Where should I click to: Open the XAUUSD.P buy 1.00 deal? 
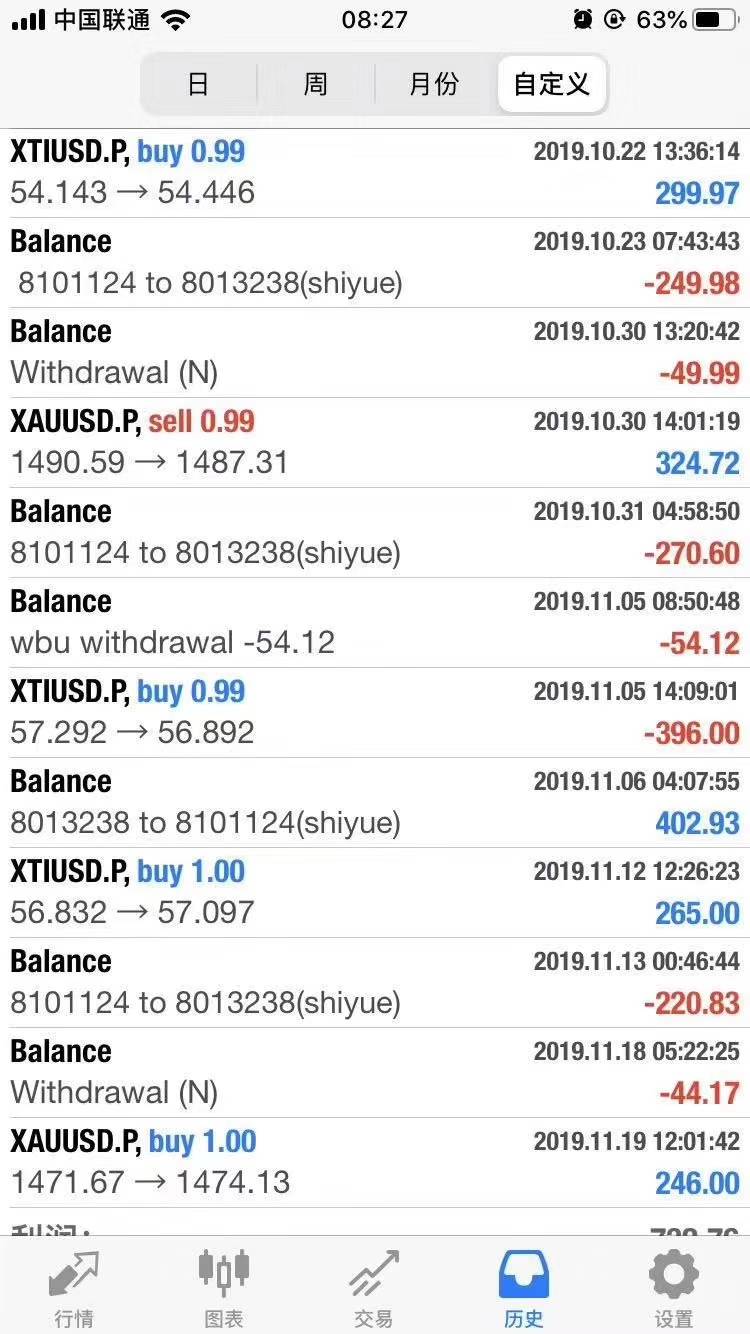[x=375, y=1162]
